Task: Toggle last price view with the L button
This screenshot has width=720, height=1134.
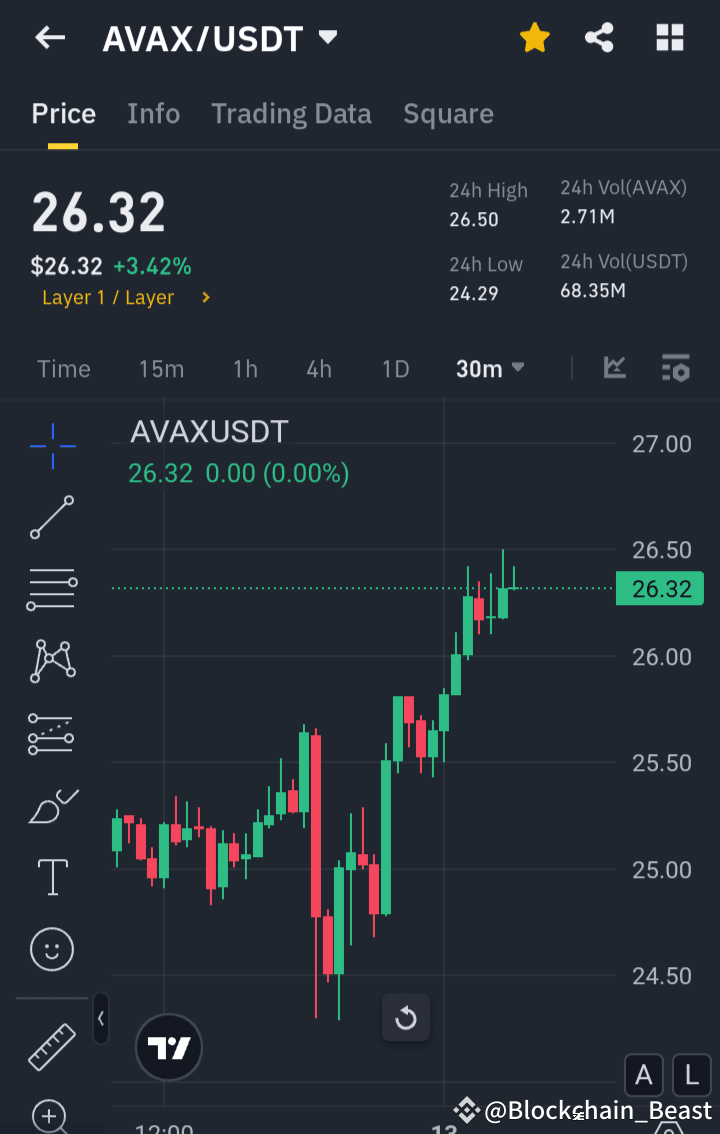Action: [x=691, y=1075]
